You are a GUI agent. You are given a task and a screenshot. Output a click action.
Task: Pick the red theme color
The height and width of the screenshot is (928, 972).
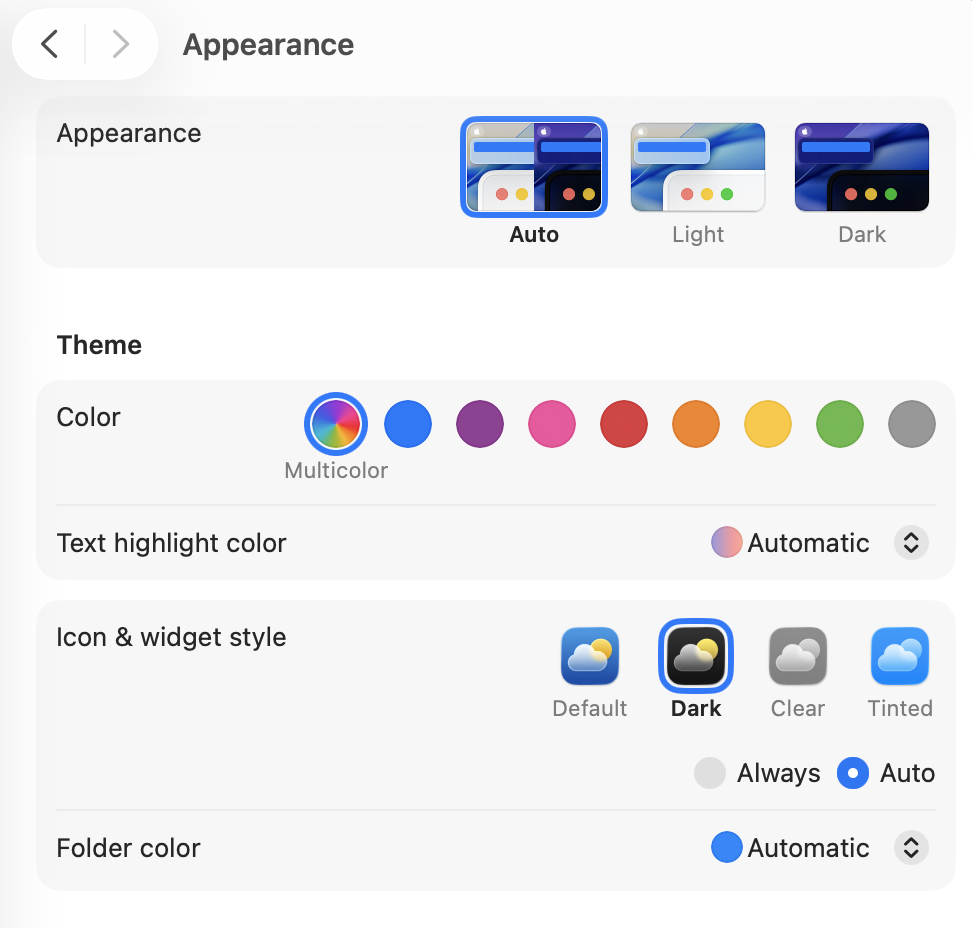coord(624,424)
